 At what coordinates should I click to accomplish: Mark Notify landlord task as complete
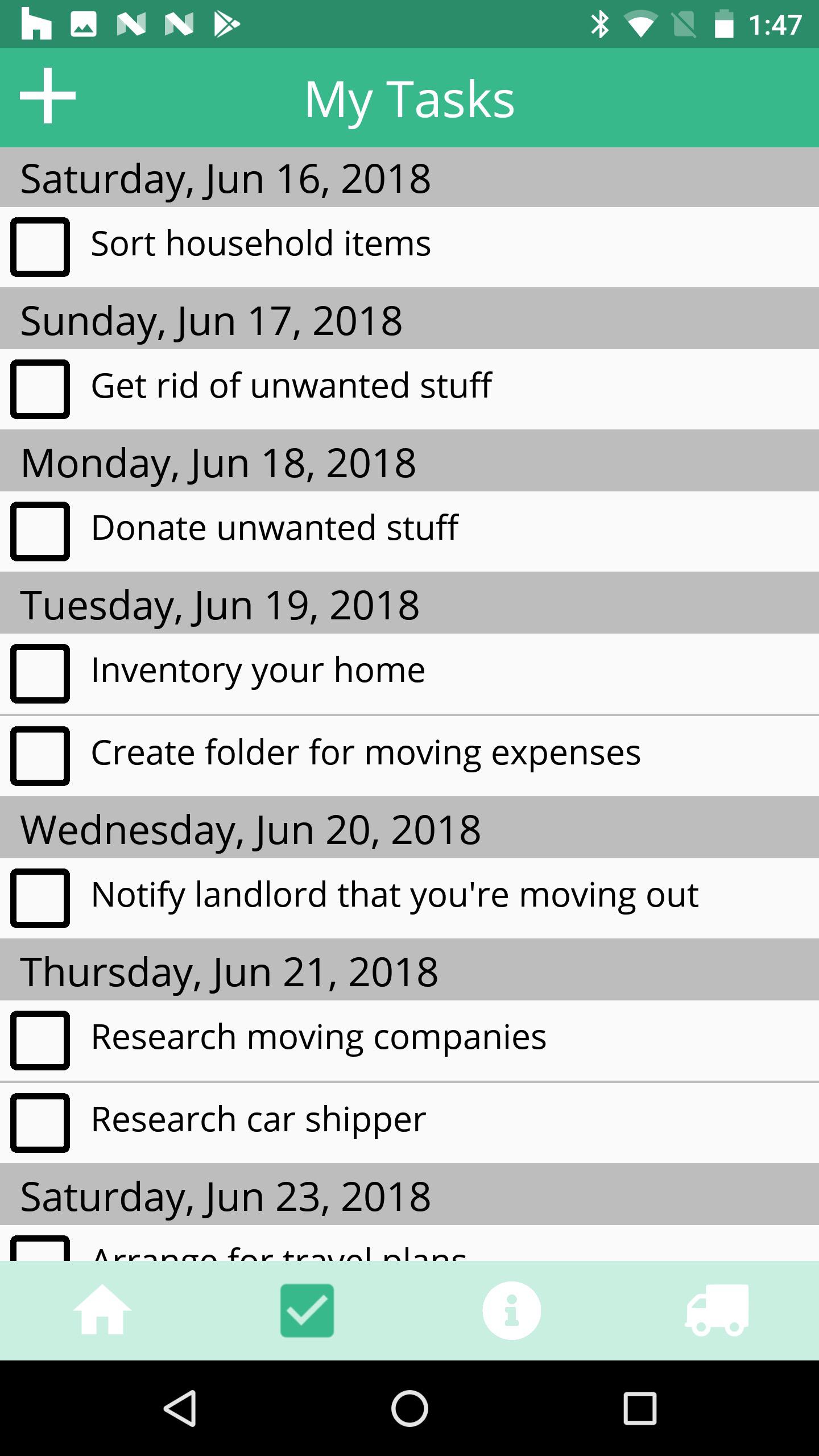[x=40, y=898]
